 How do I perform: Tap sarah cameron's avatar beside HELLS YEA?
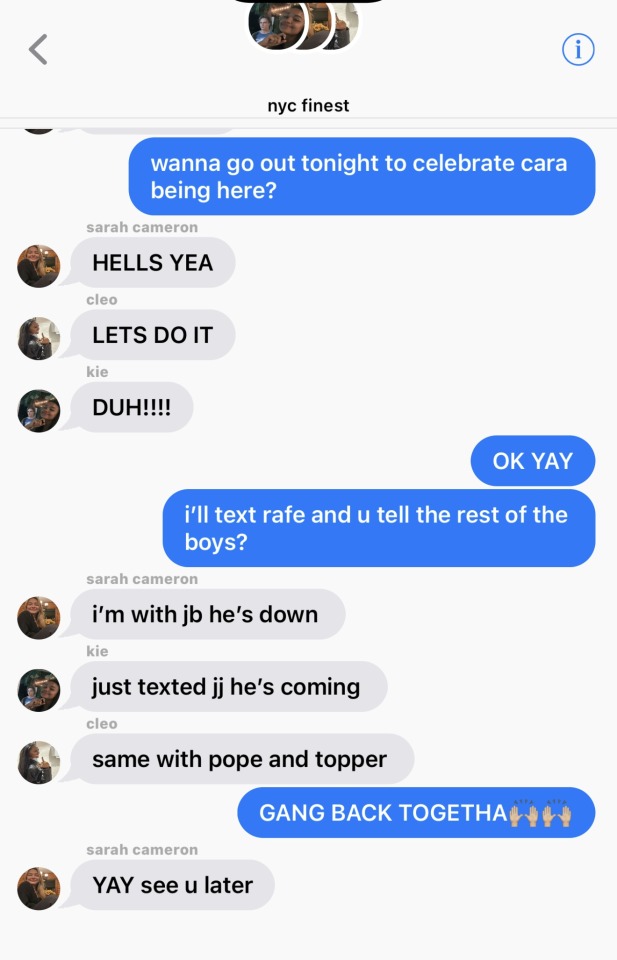[x=39, y=266]
